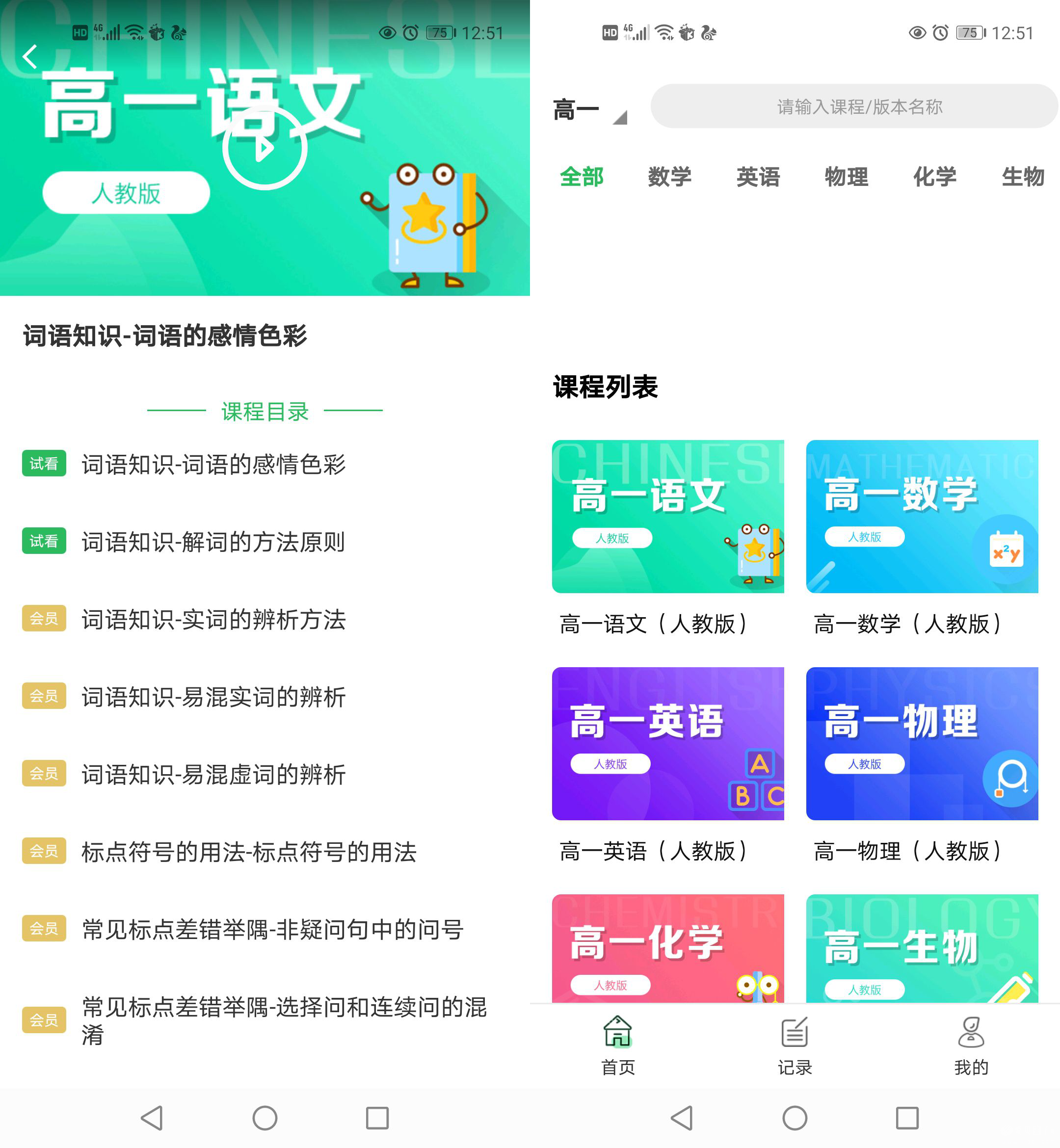
Task: Open lesson 词语知识-实词的辨析方法
Action: [x=213, y=619]
